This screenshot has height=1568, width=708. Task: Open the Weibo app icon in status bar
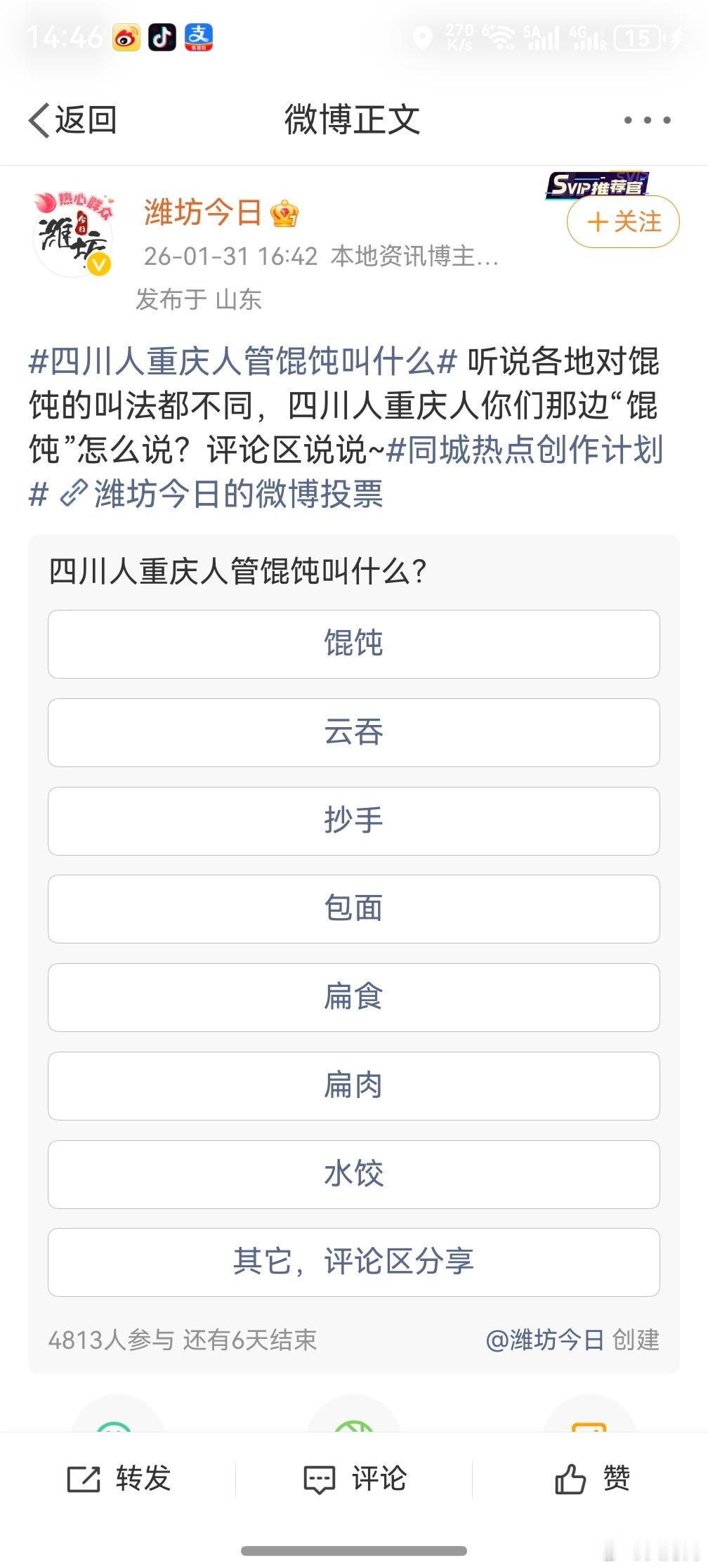click(x=126, y=39)
